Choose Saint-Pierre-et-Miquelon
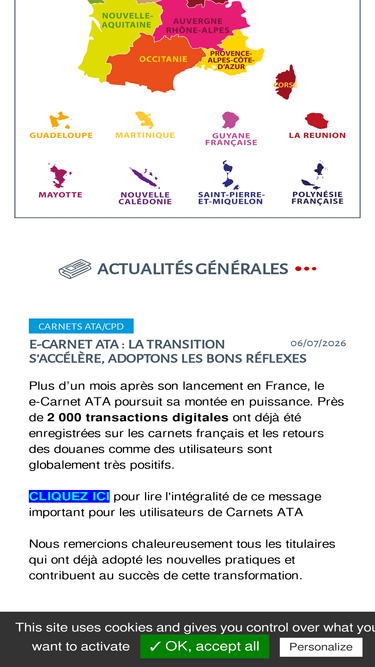The width and height of the screenshot is (375, 667). click(231, 183)
